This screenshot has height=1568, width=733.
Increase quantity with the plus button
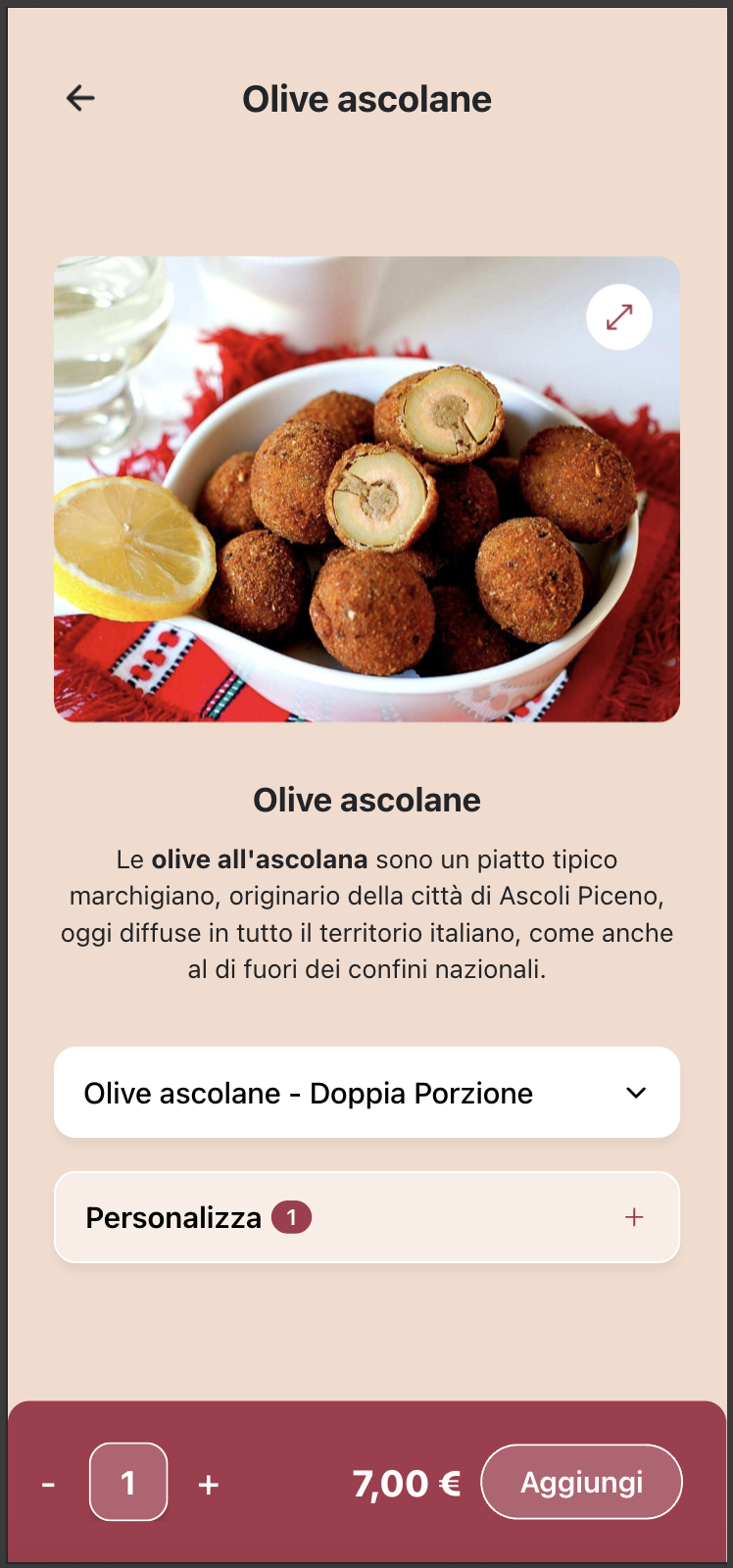point(208,1484)
